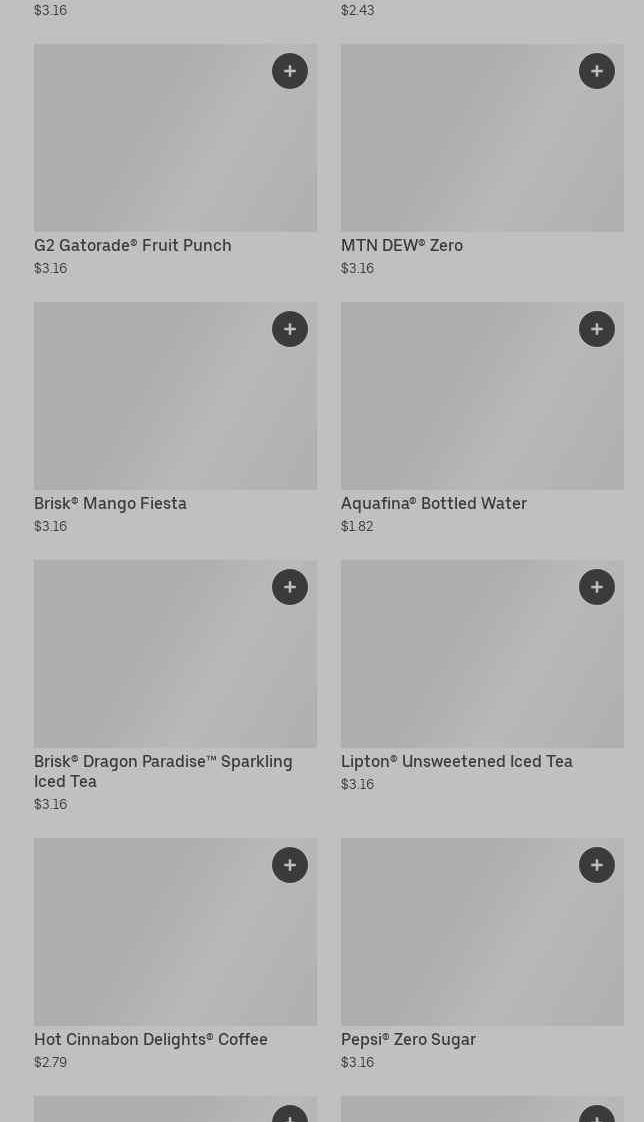
Task: View MTN DEW Zero item details
Action: 460,150
